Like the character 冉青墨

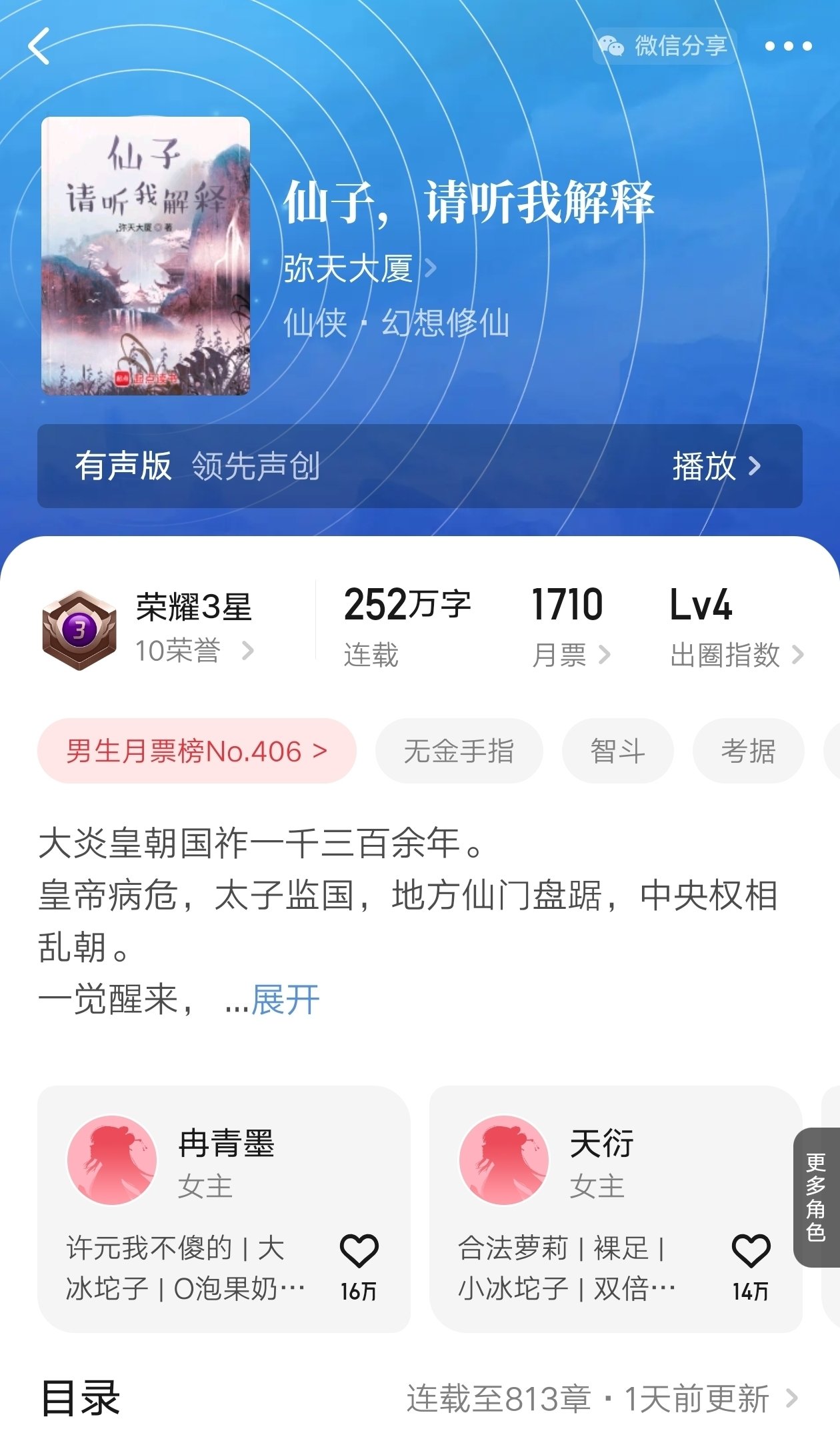pos(359,1251)
